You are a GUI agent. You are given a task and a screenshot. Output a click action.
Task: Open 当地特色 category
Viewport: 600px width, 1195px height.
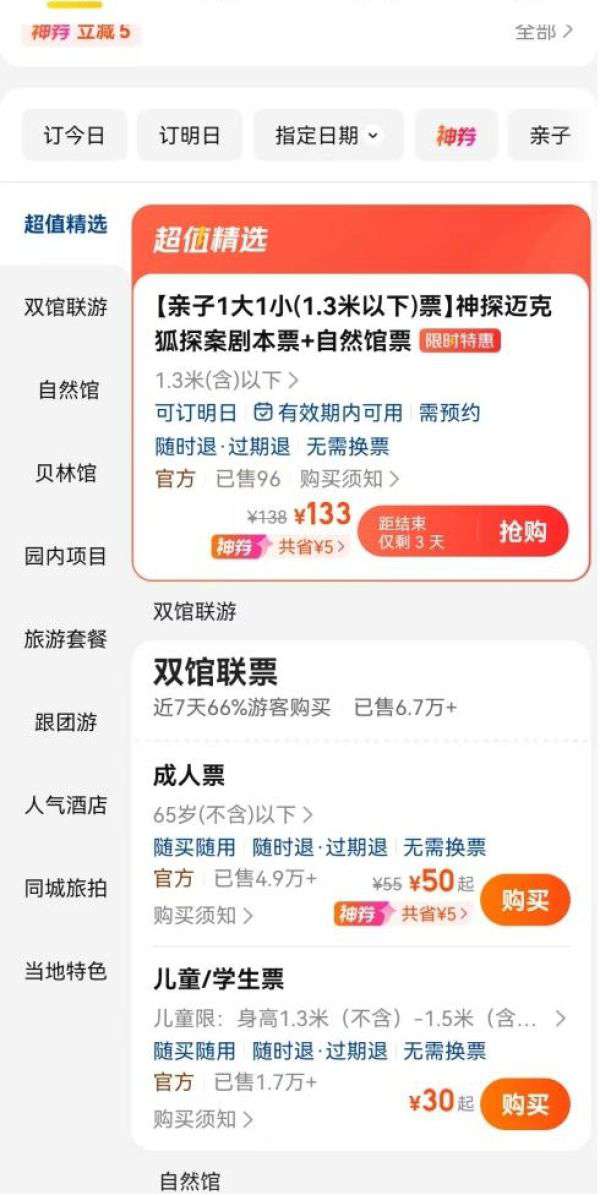click(65, 971)
